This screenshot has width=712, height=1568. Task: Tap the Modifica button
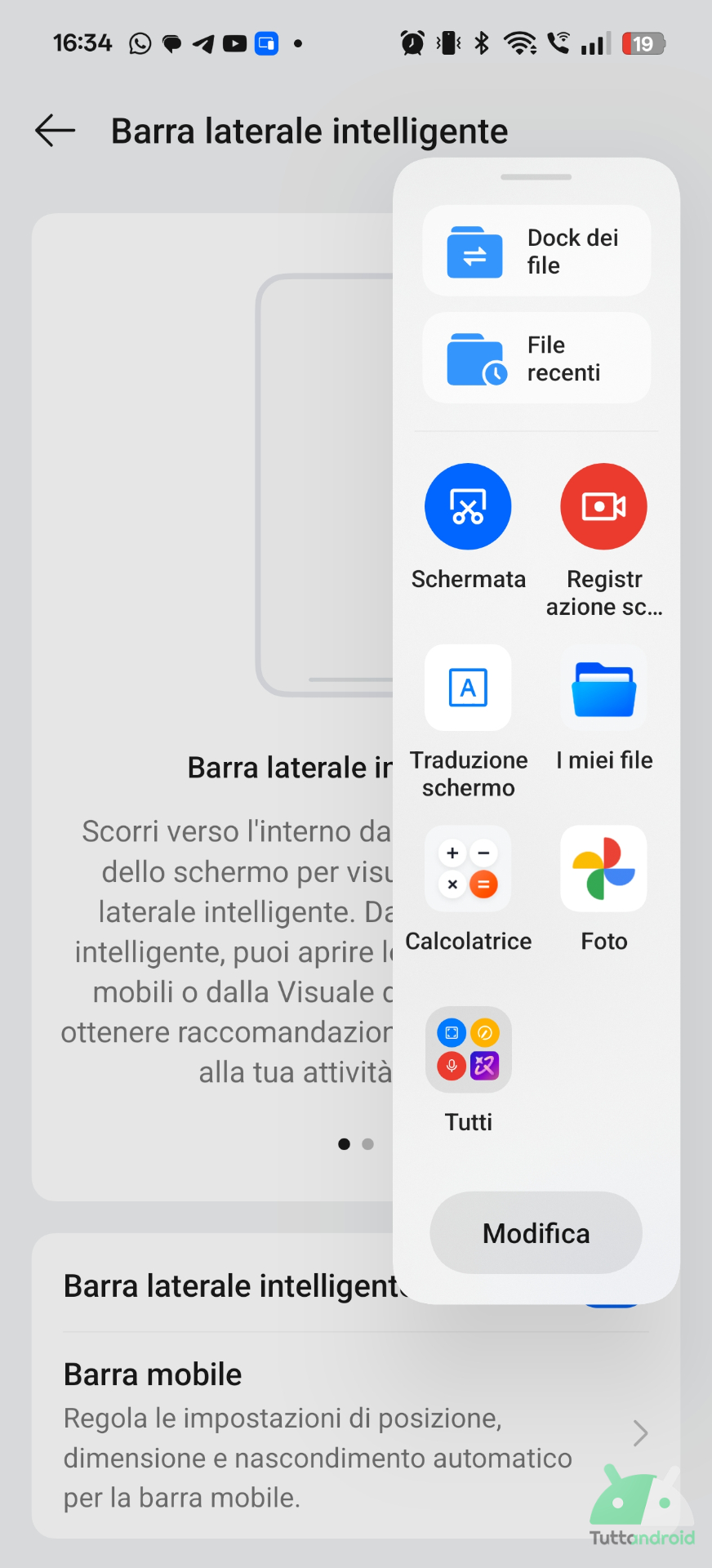536,1232
